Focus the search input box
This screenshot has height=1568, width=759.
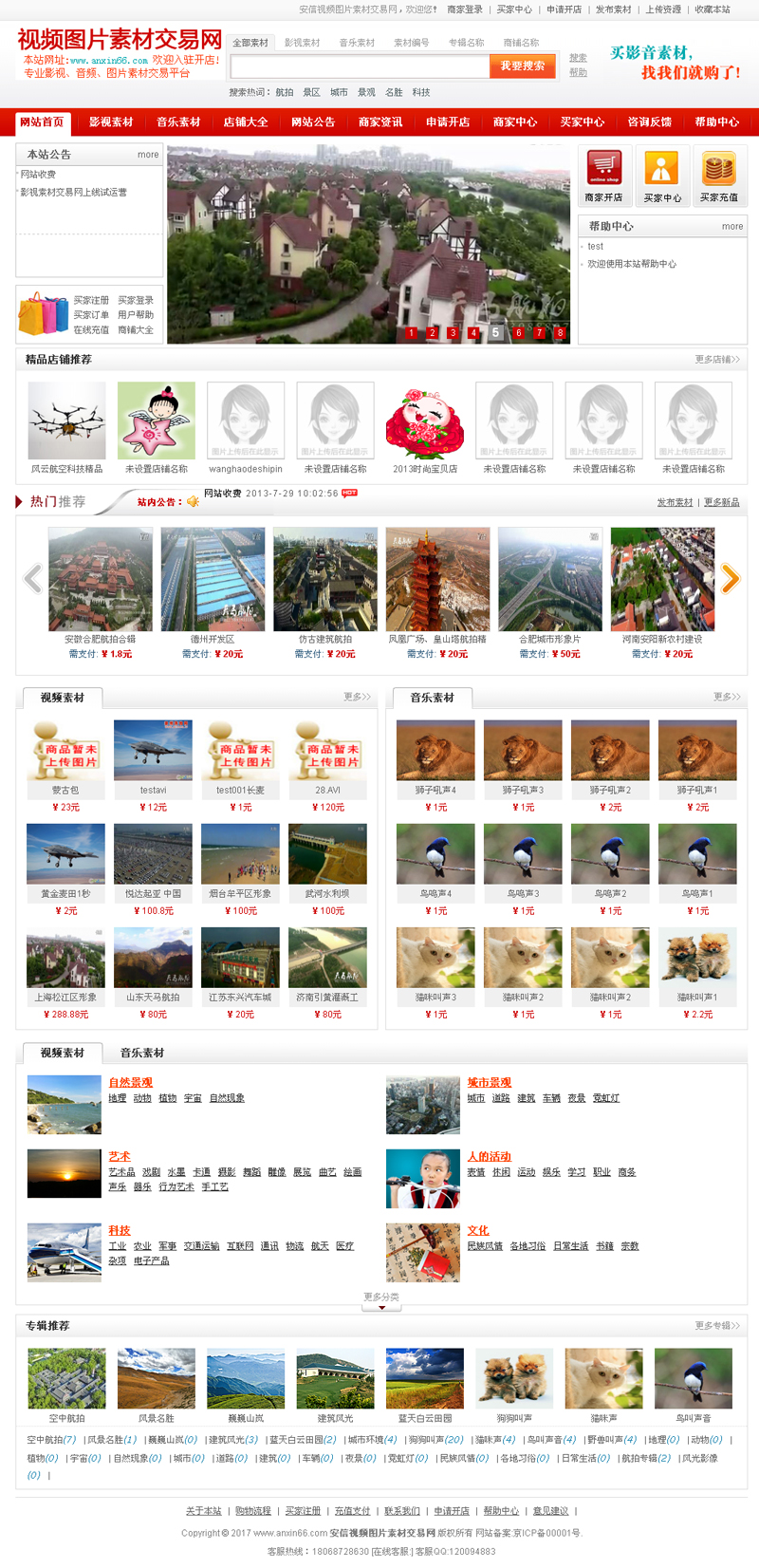click(360, 66)
